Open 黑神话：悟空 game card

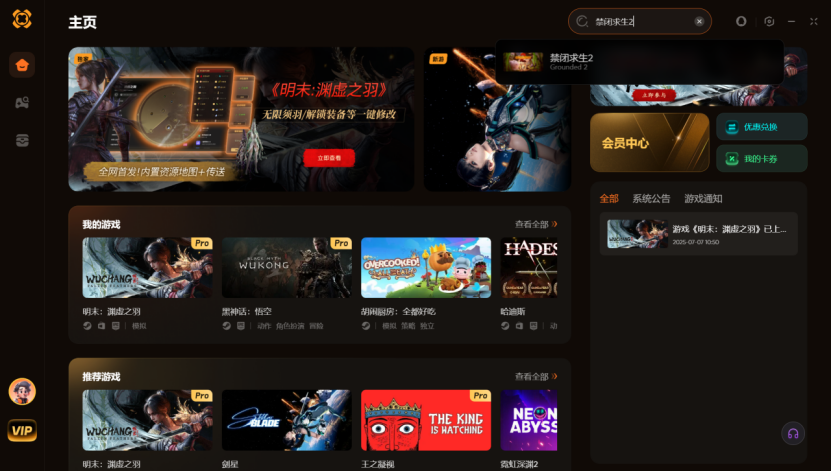click(286, 268)
